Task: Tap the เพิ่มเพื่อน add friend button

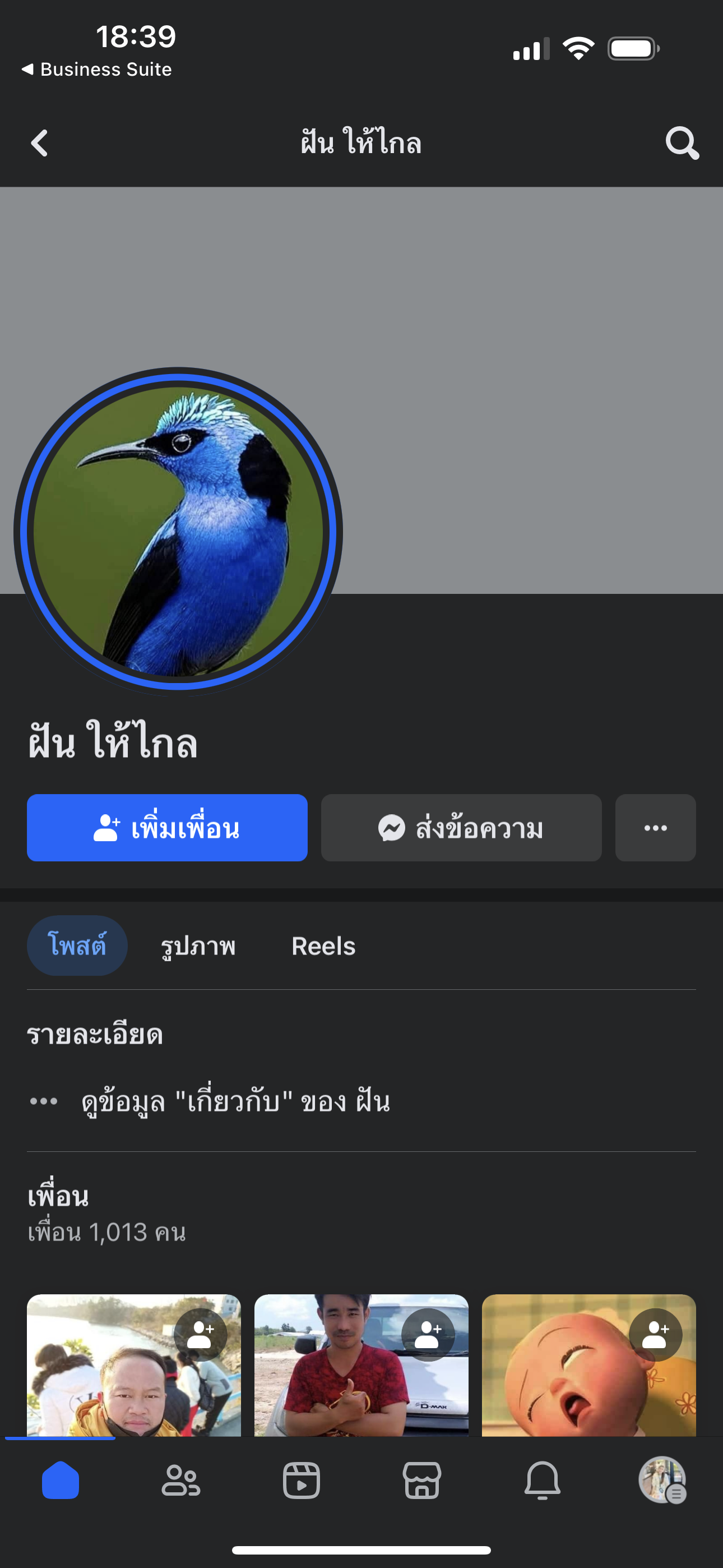Action: click(x=168, y=828)
